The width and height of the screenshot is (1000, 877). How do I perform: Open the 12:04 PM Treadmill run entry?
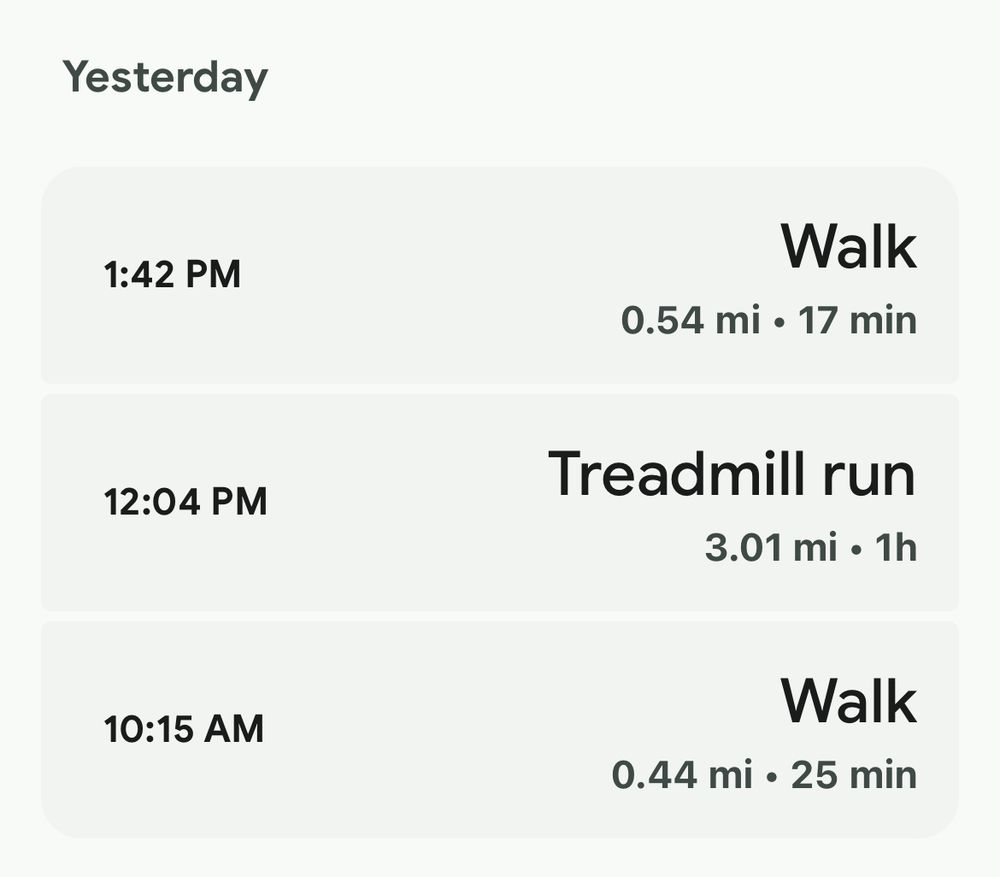[x=499, y=503]
